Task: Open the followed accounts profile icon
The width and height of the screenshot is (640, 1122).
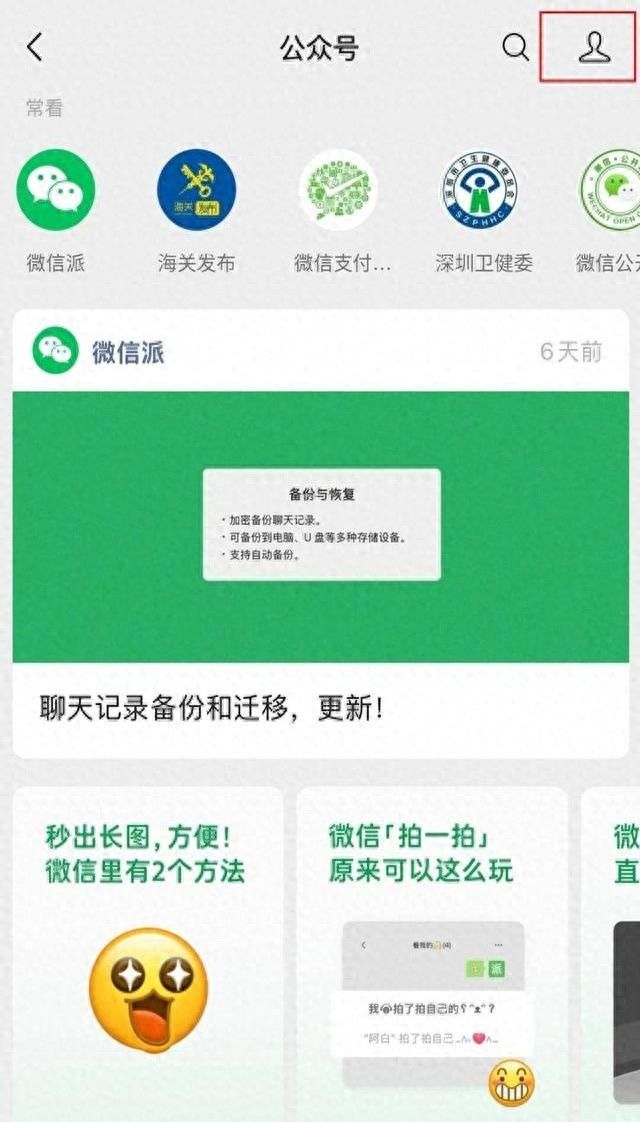Action: [x=593, y=47]
